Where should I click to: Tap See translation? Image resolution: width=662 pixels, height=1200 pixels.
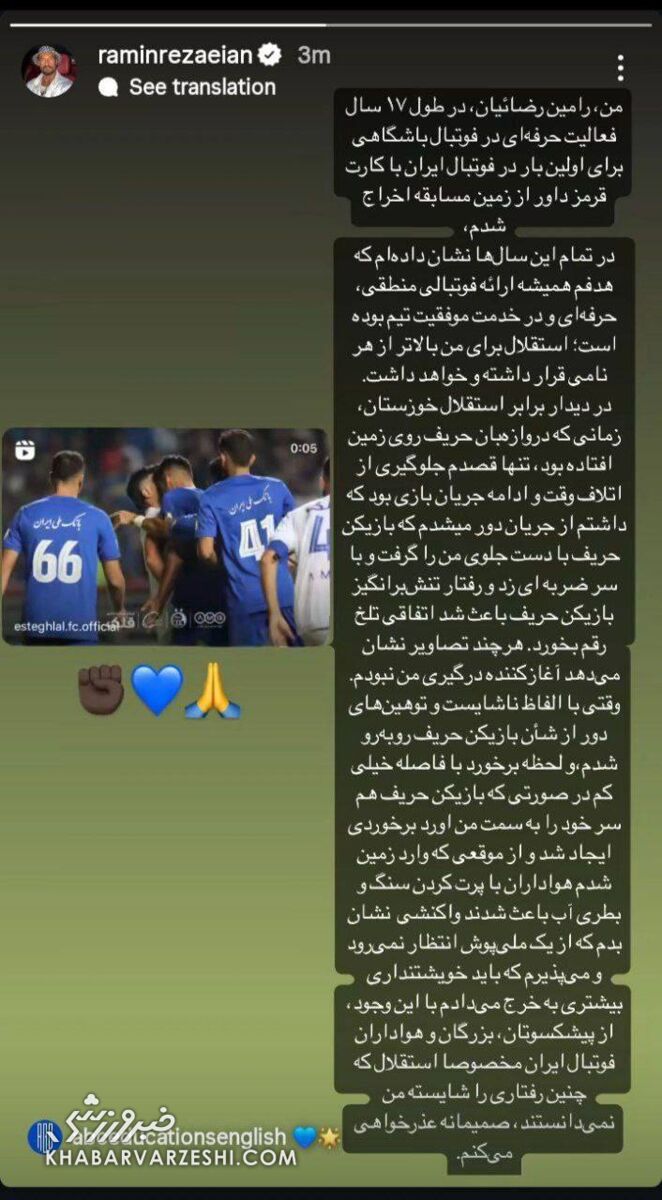tap(201, 87)
